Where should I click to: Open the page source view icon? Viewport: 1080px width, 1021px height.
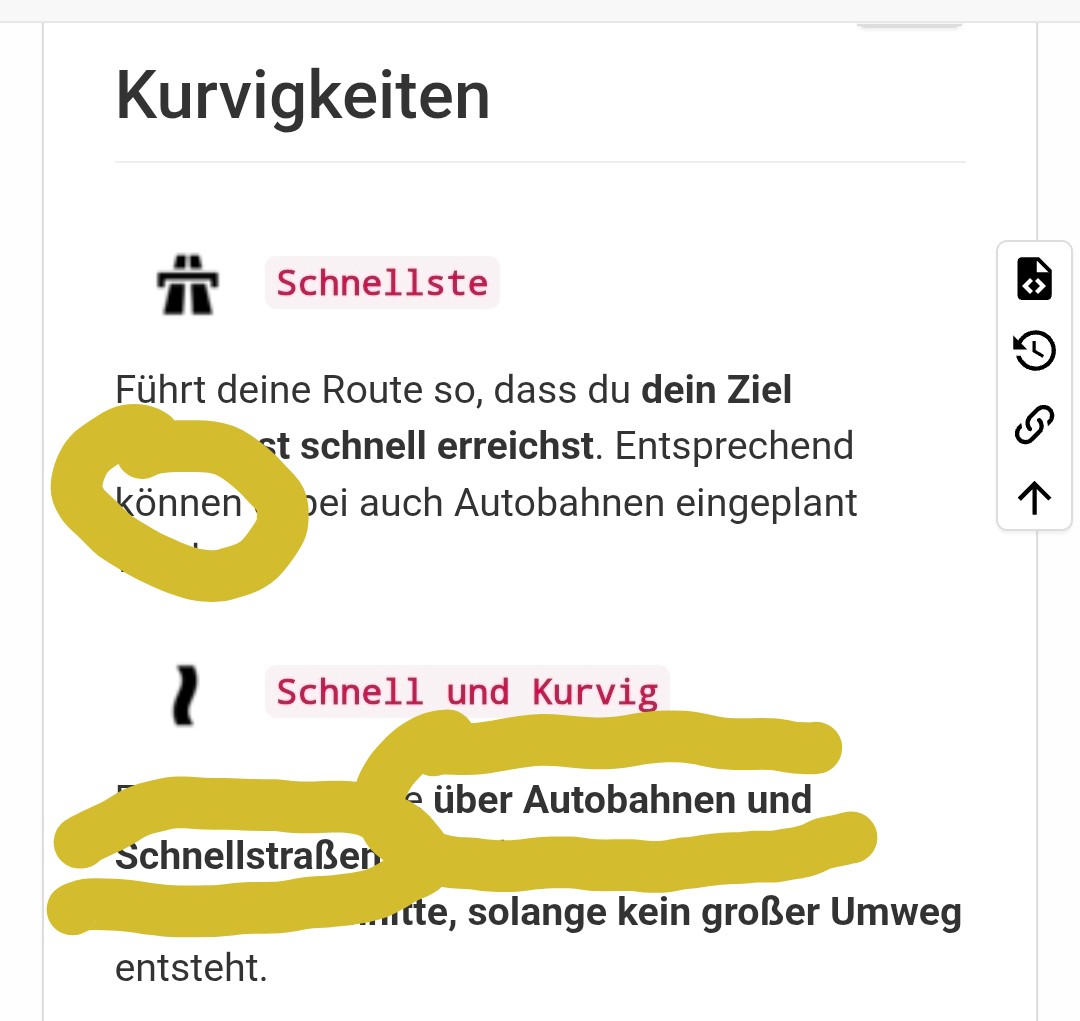pos(1034,279)
